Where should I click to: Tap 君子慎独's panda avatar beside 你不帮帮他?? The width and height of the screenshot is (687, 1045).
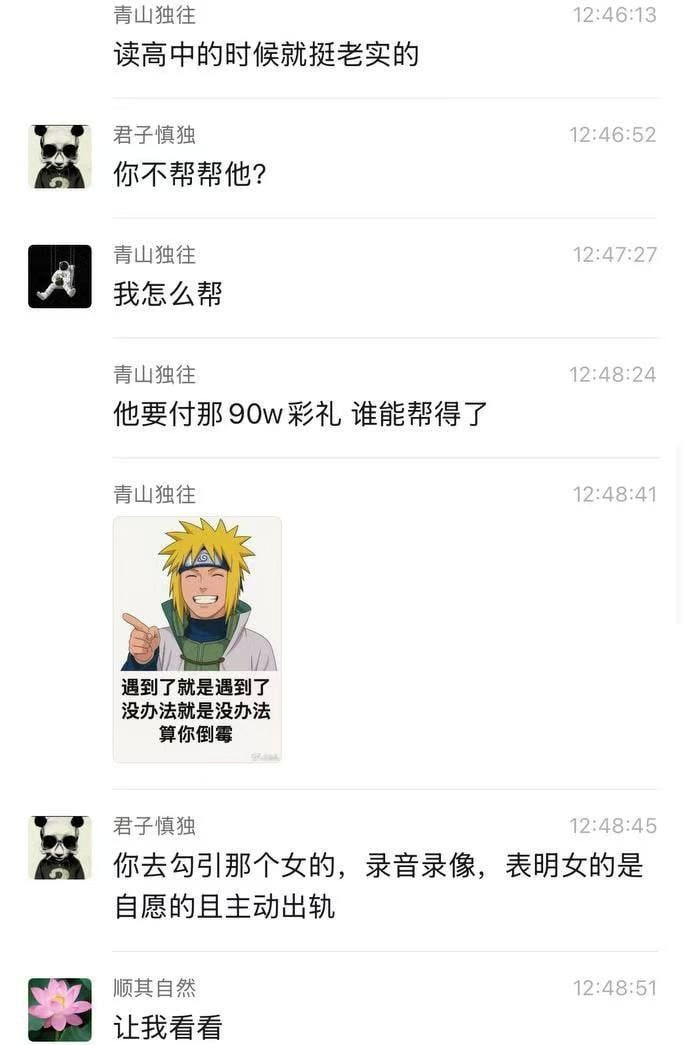tap(59, 156)
